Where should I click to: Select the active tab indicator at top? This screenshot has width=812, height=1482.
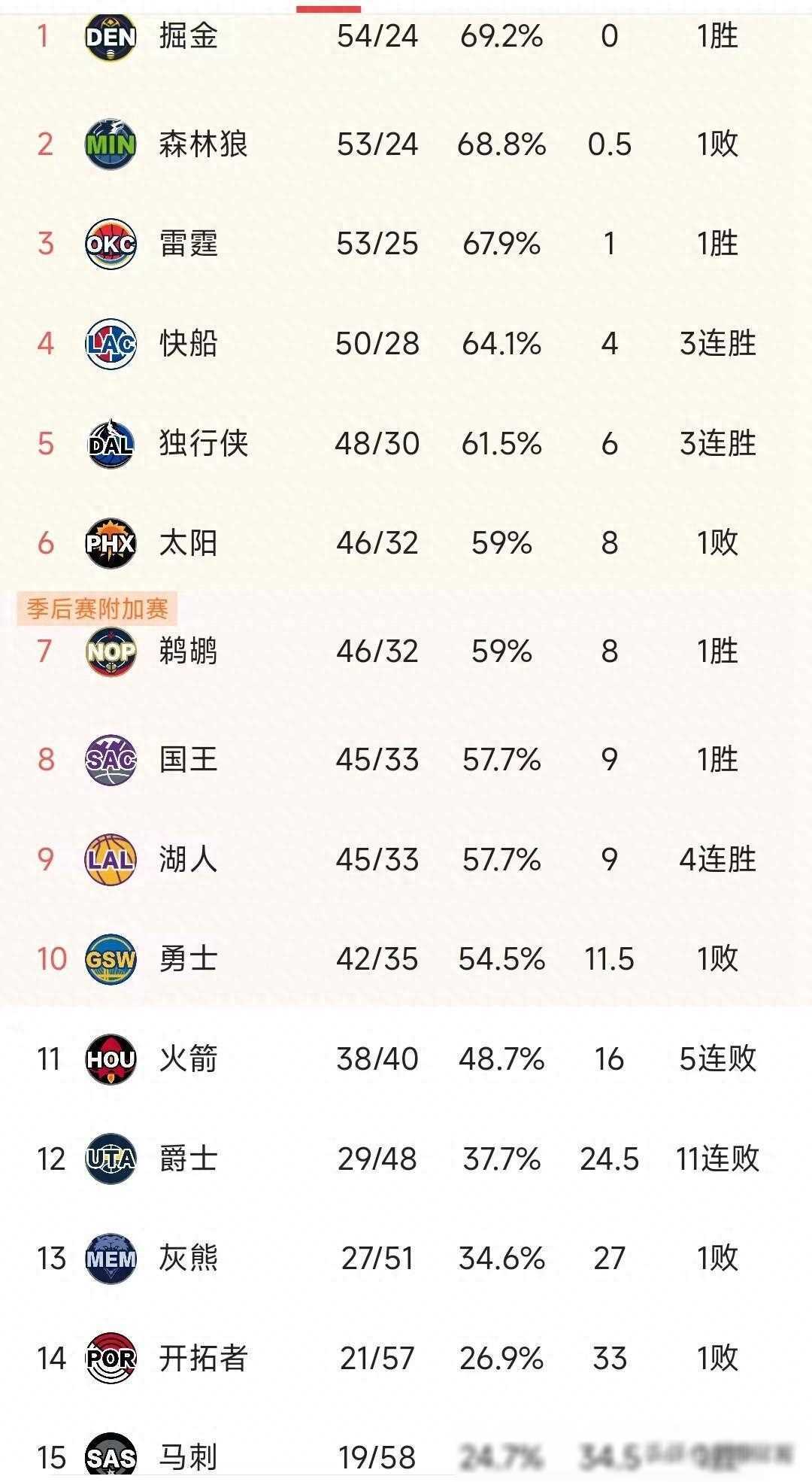329,9
